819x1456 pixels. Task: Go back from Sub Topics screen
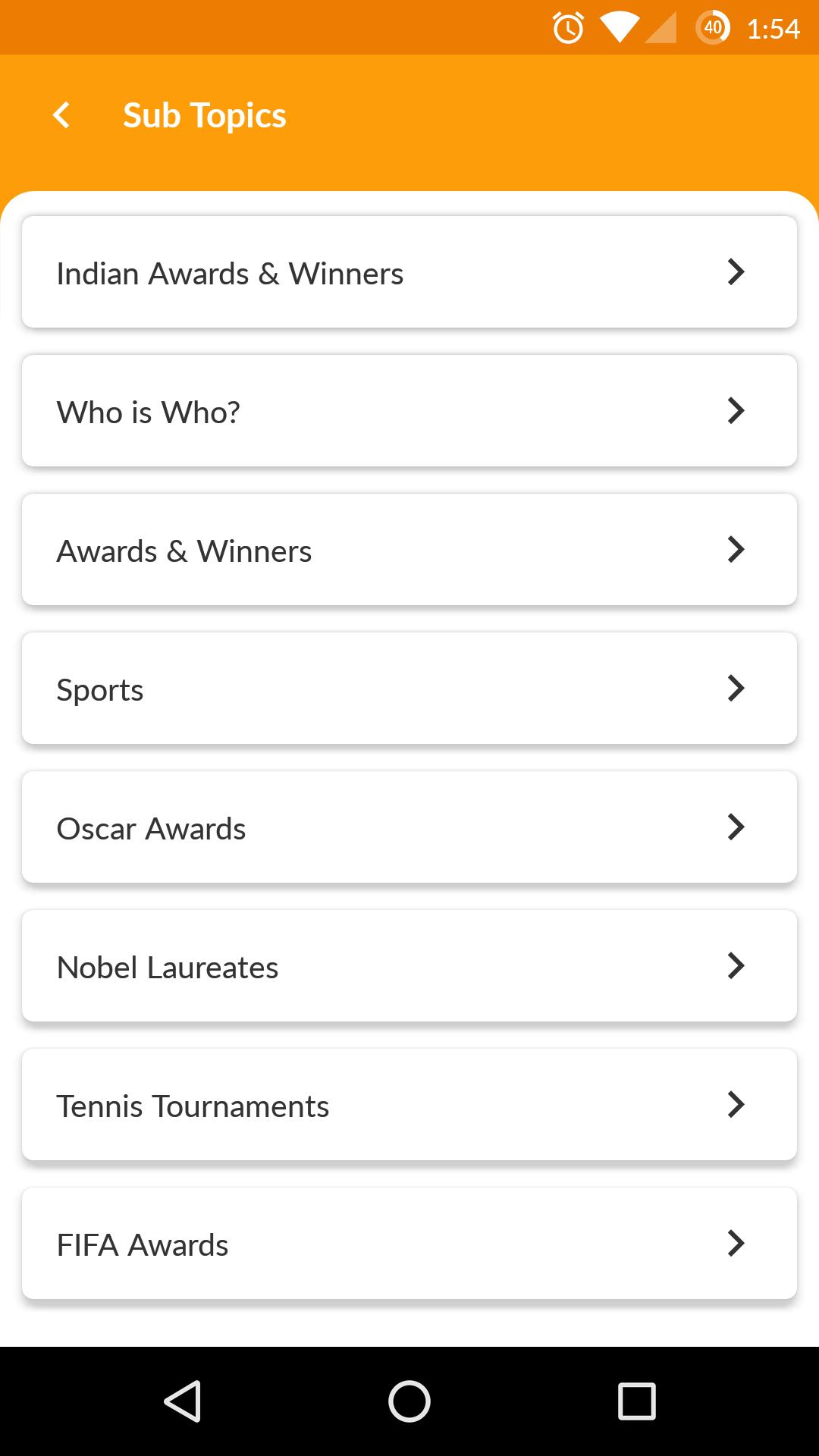pos(61,115)
